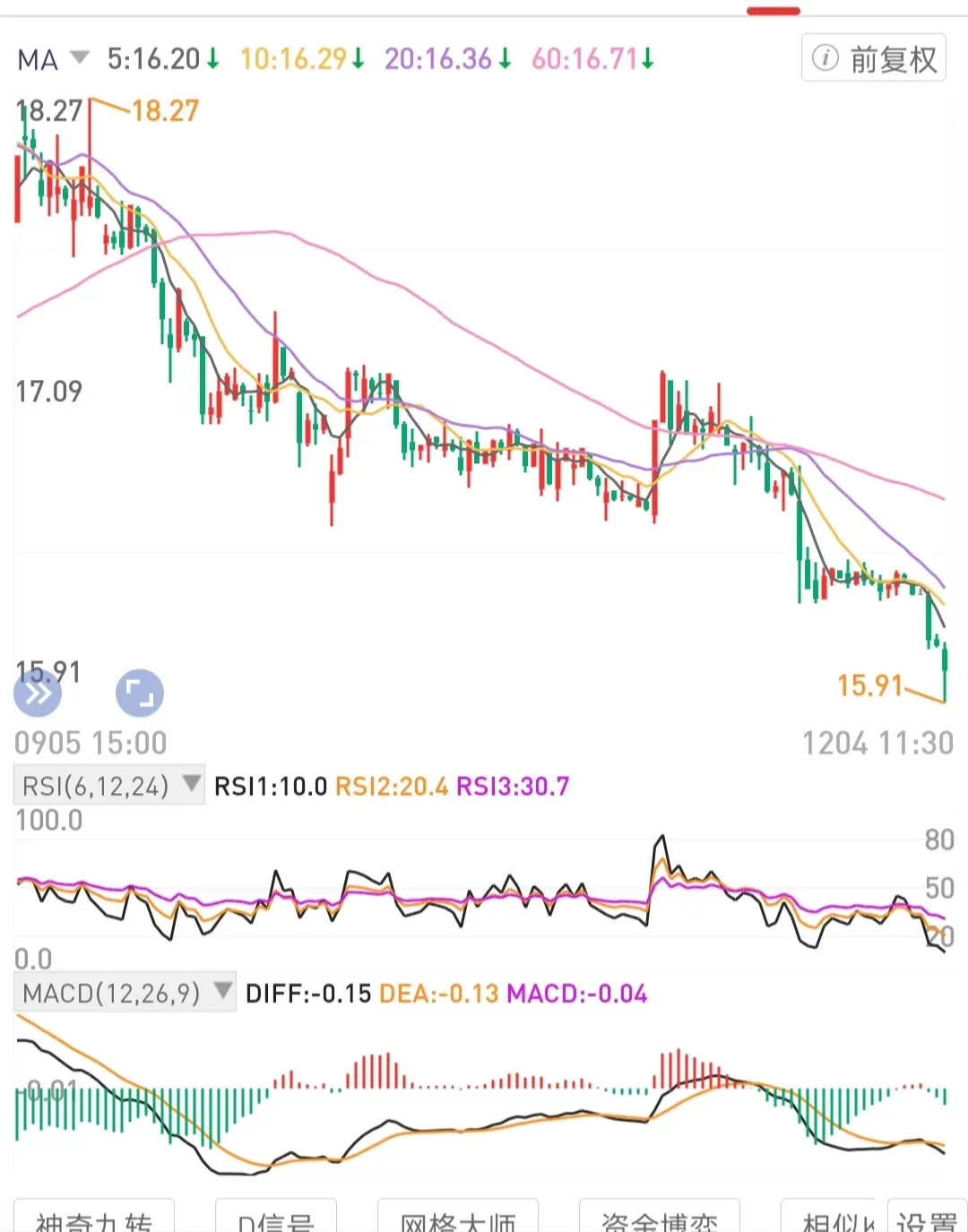The image size is (968, 1232).
Task: Tap the double-arrow expand icon
Action: pyautogui.click(x=38, y=694)
